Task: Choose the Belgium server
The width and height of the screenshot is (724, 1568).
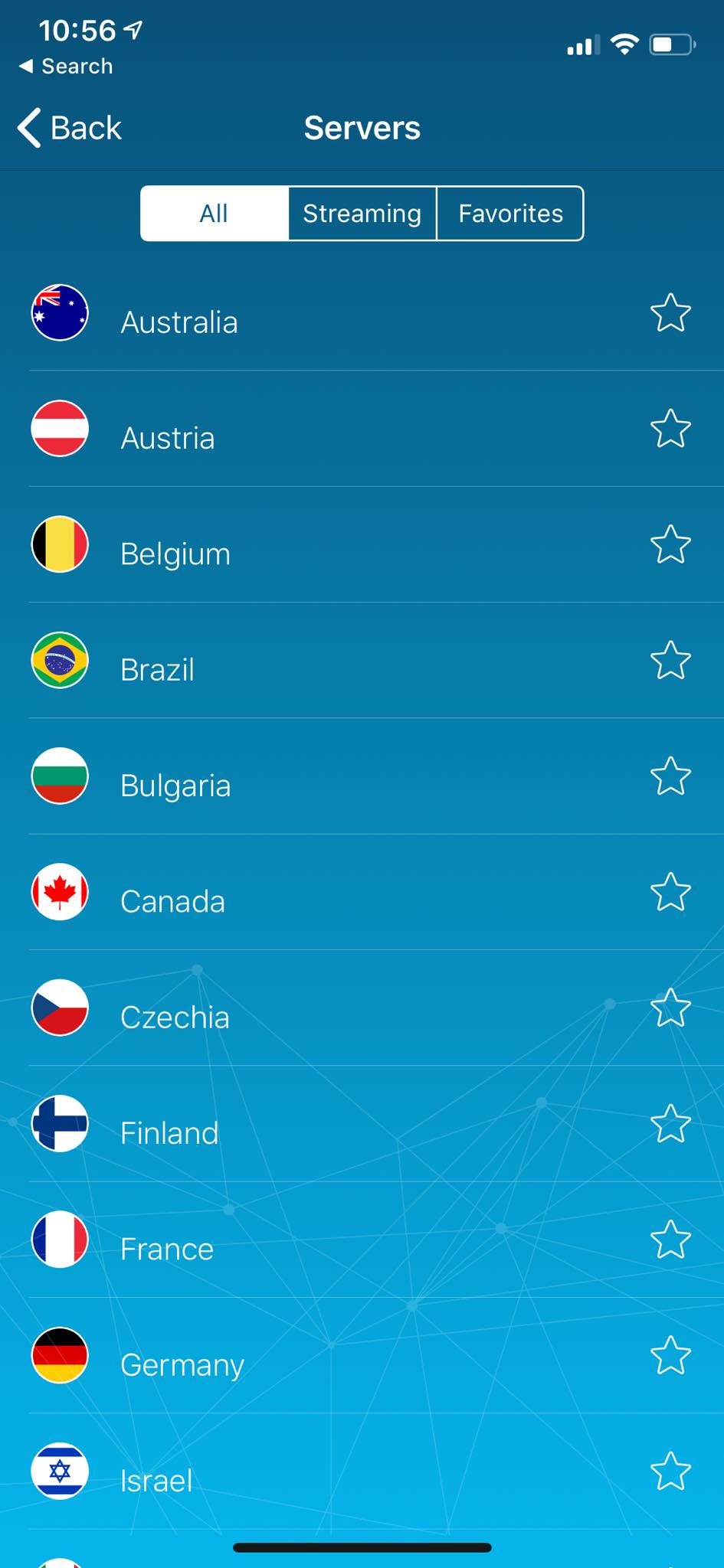Action: click(362, 544)
